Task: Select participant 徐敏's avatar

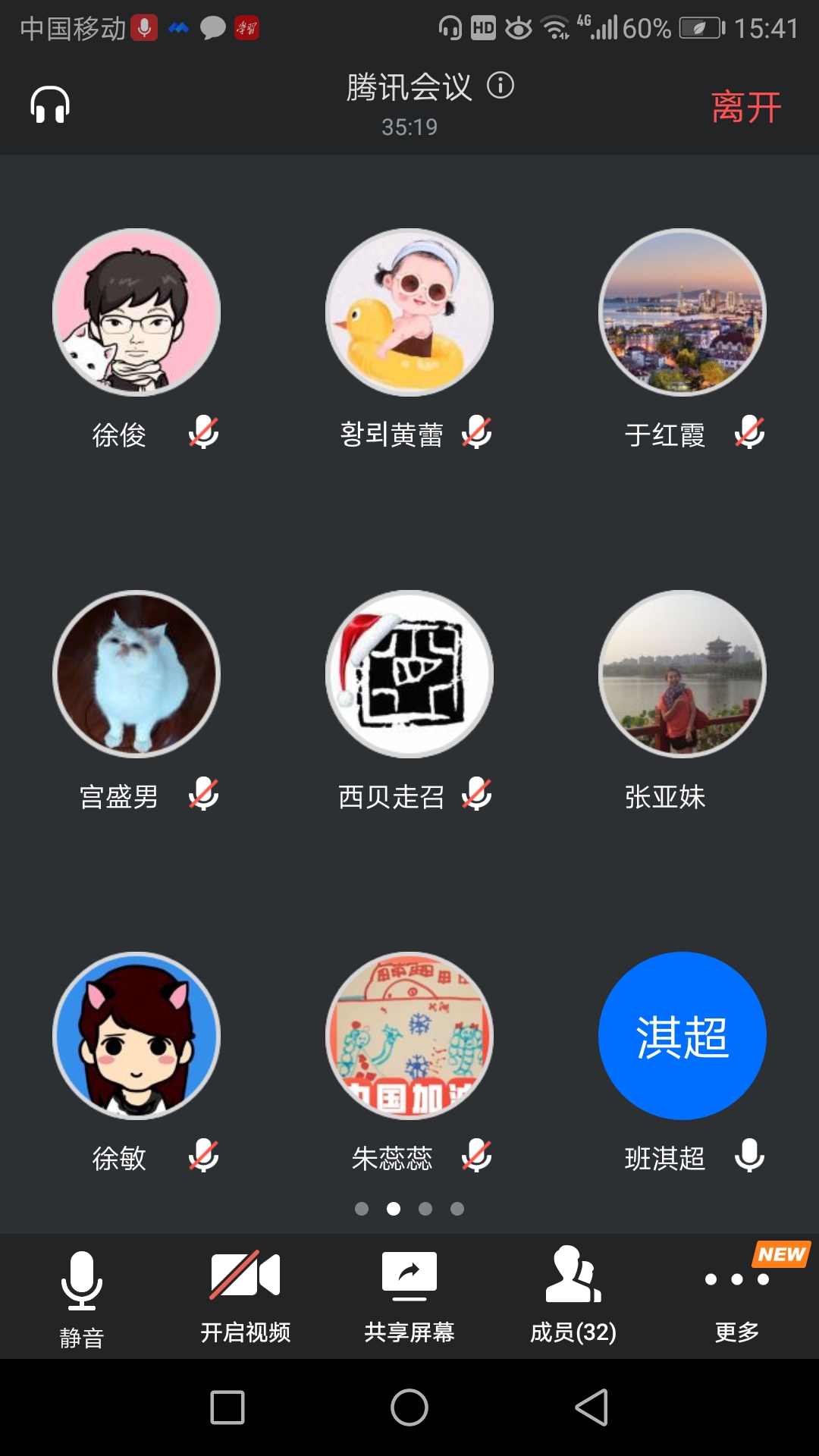Action: click(136, 1036)
